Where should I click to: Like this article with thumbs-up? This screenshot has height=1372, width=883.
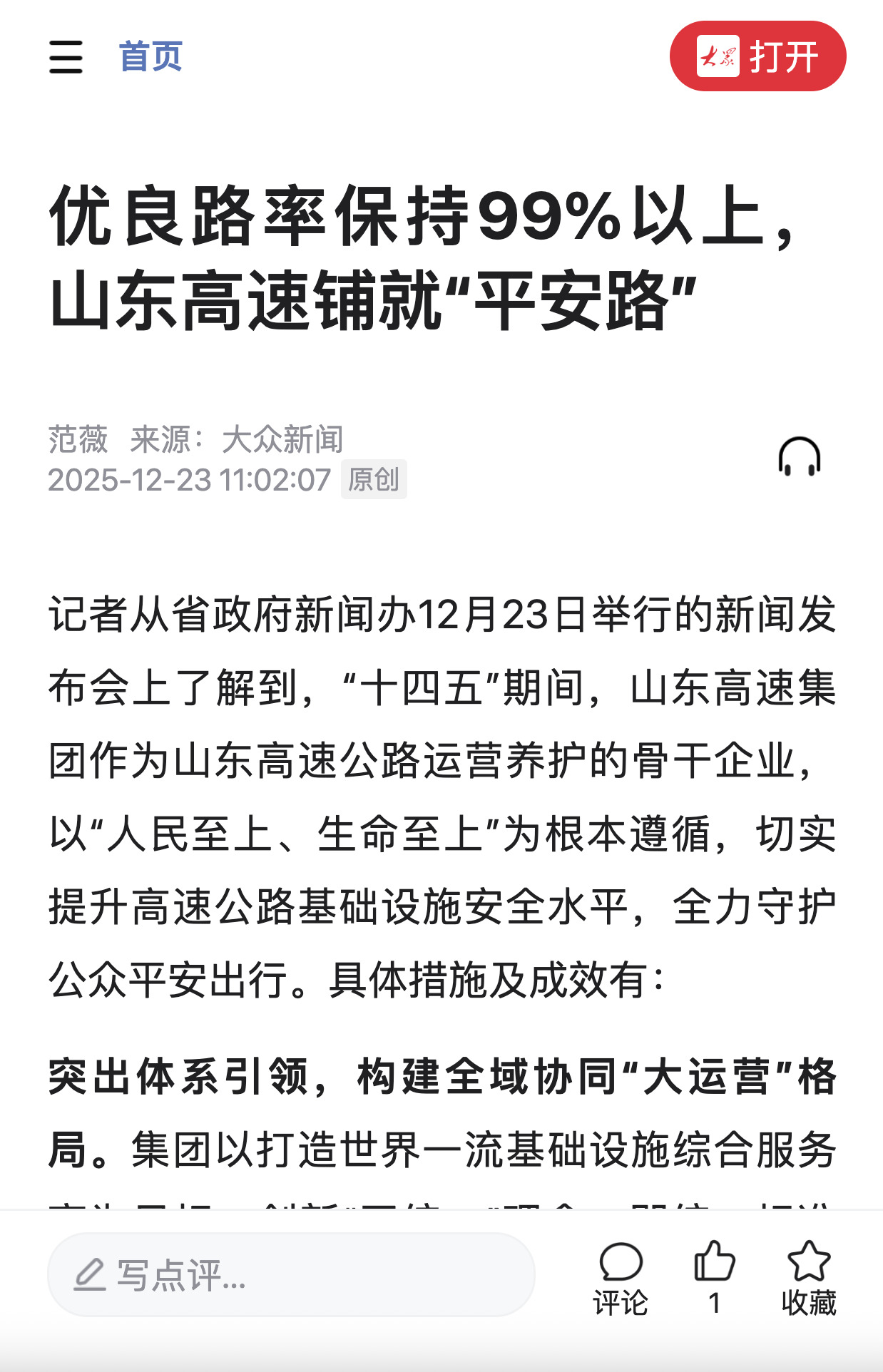pyautogui.click(x=714, y=1264)
